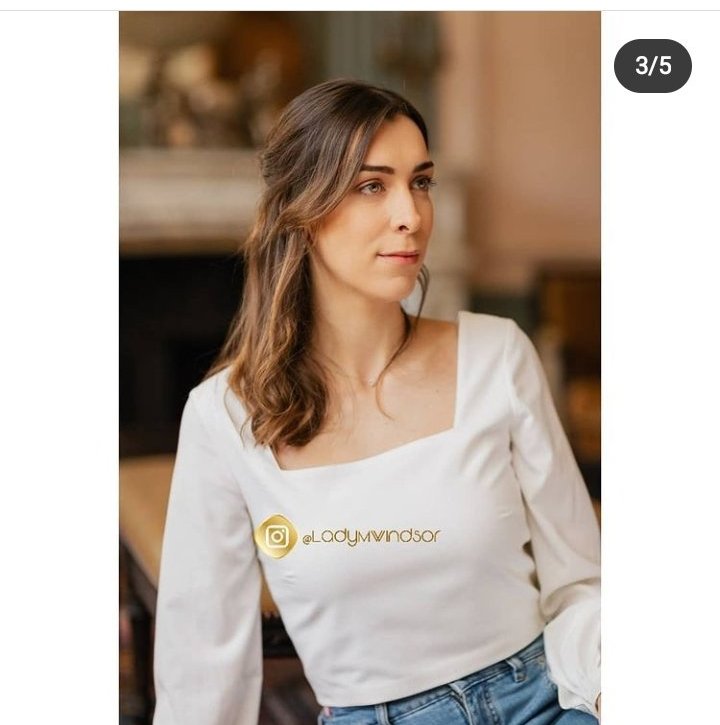Tap the carousel photo in the post
The width and height of the screenshot is (720, 725).
tap(360, 368)
